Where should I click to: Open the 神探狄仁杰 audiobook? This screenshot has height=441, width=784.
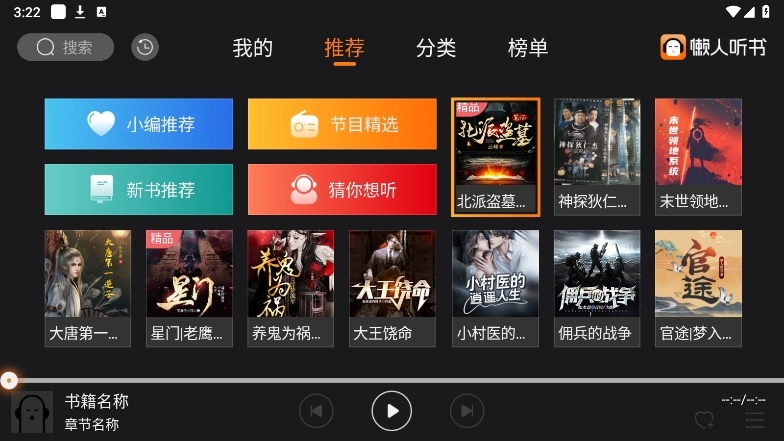[x=597, y=156]
